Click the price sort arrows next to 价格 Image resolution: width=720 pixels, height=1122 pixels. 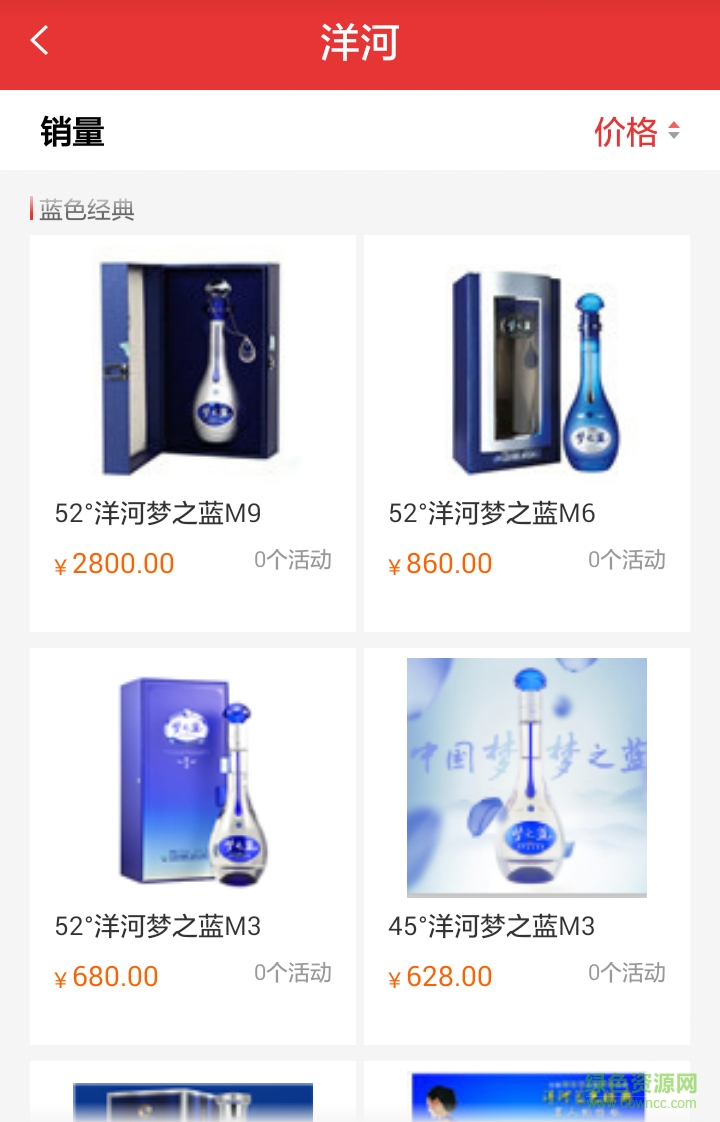pos(674,131)
